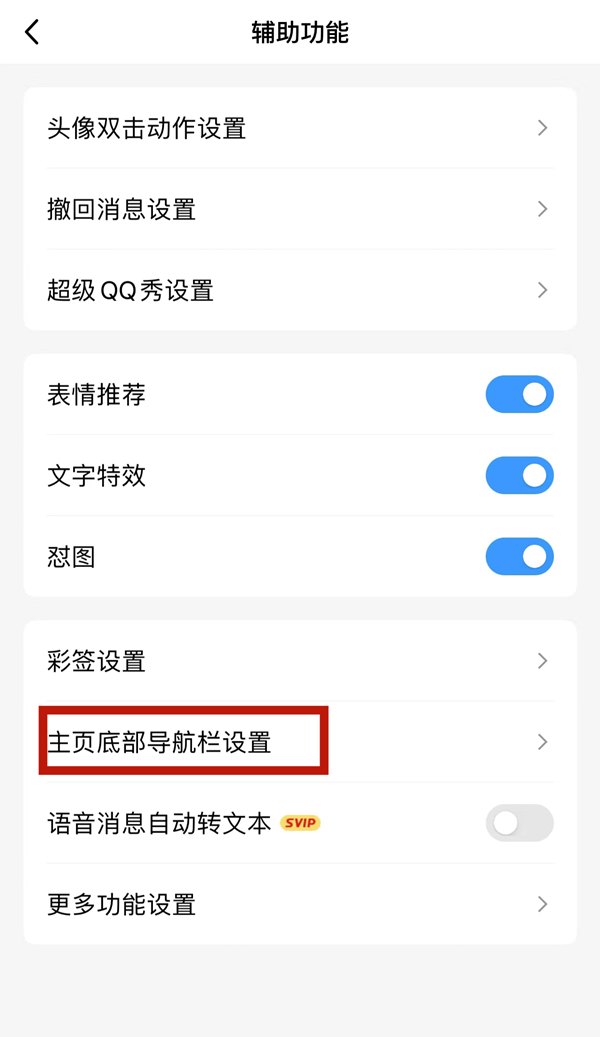Image resolution: width=600 pixels, height=1037 pixels.
Task: Open 彩签设置
Action: pyautogui.click(x=299, y=661)
